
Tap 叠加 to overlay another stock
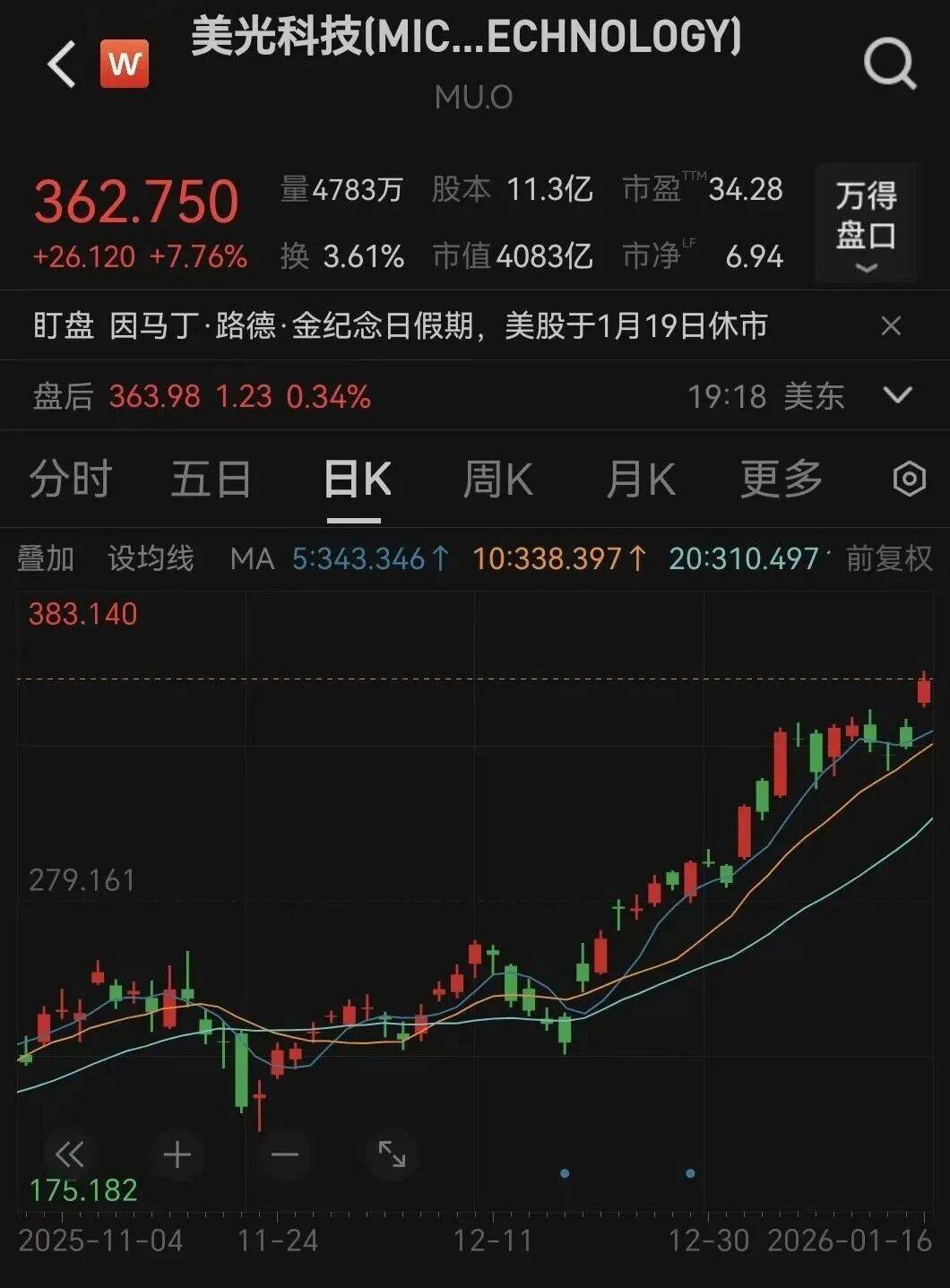click(x=46, y=558)
